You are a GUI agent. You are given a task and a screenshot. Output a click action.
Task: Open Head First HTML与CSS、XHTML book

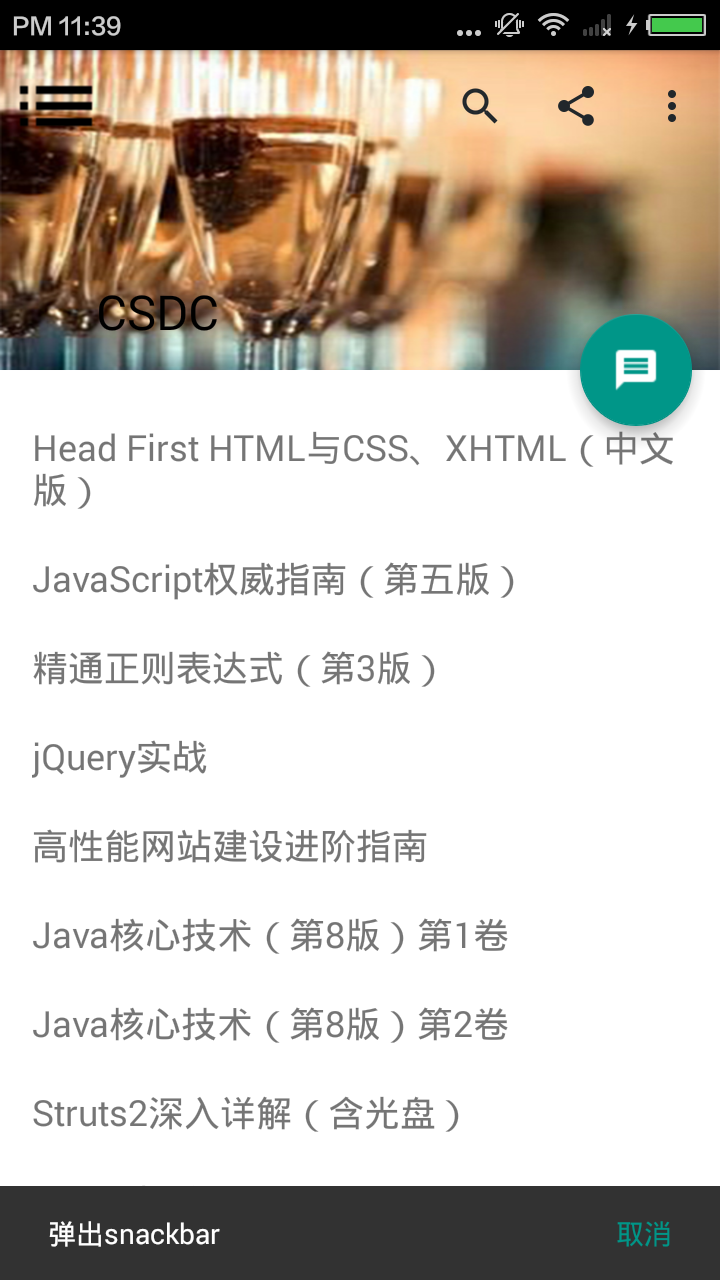(x=352, y=469)
